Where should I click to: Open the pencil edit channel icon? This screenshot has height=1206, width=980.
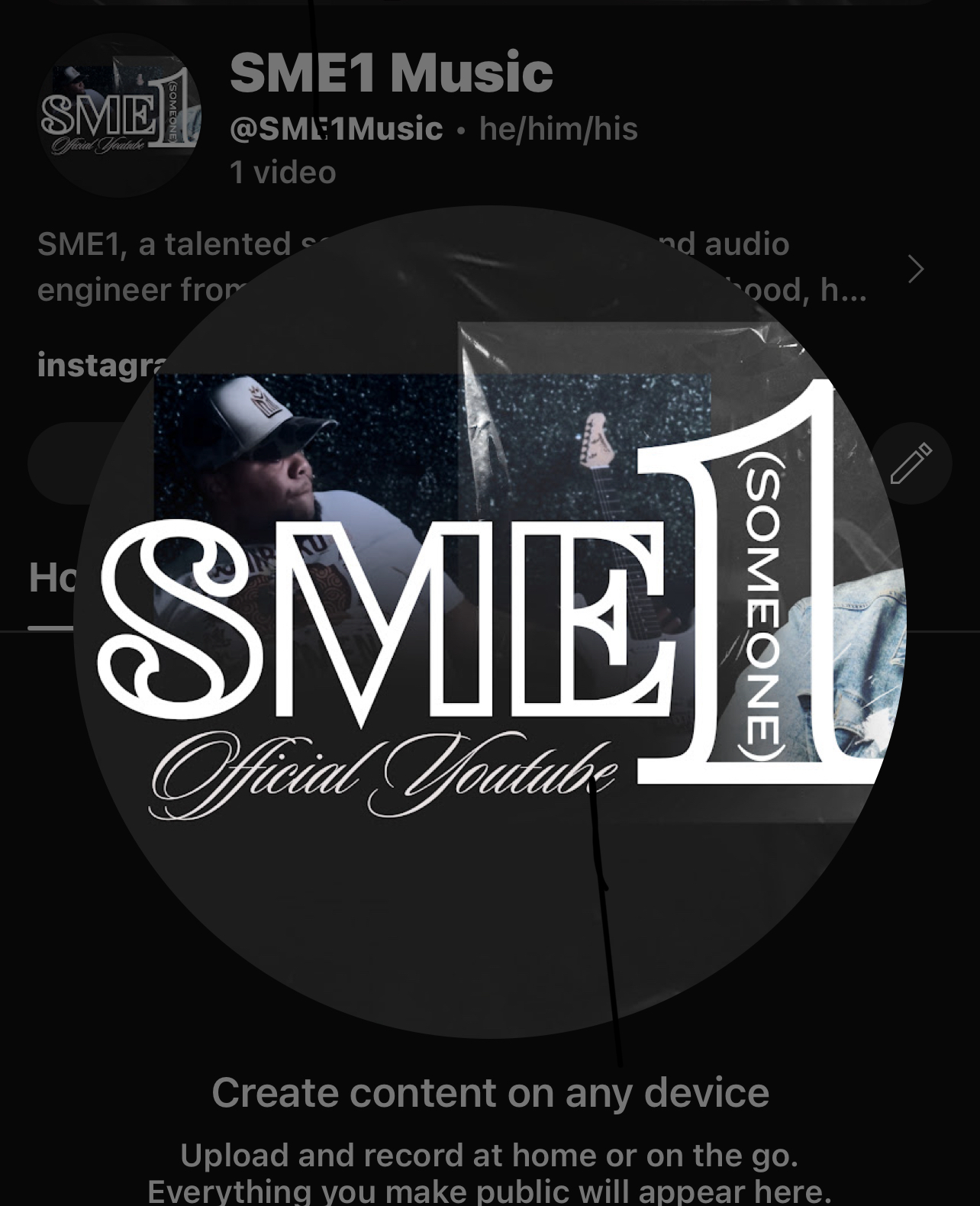(911, 463)
